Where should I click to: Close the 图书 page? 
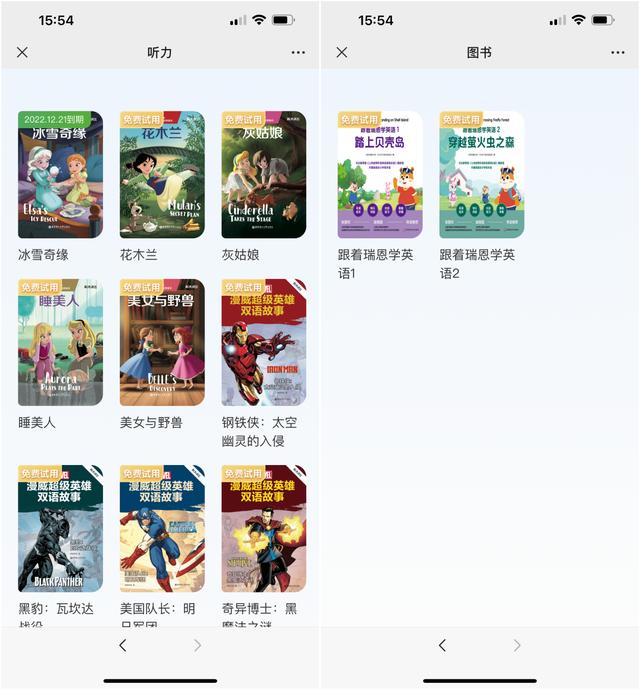[342, 52]
